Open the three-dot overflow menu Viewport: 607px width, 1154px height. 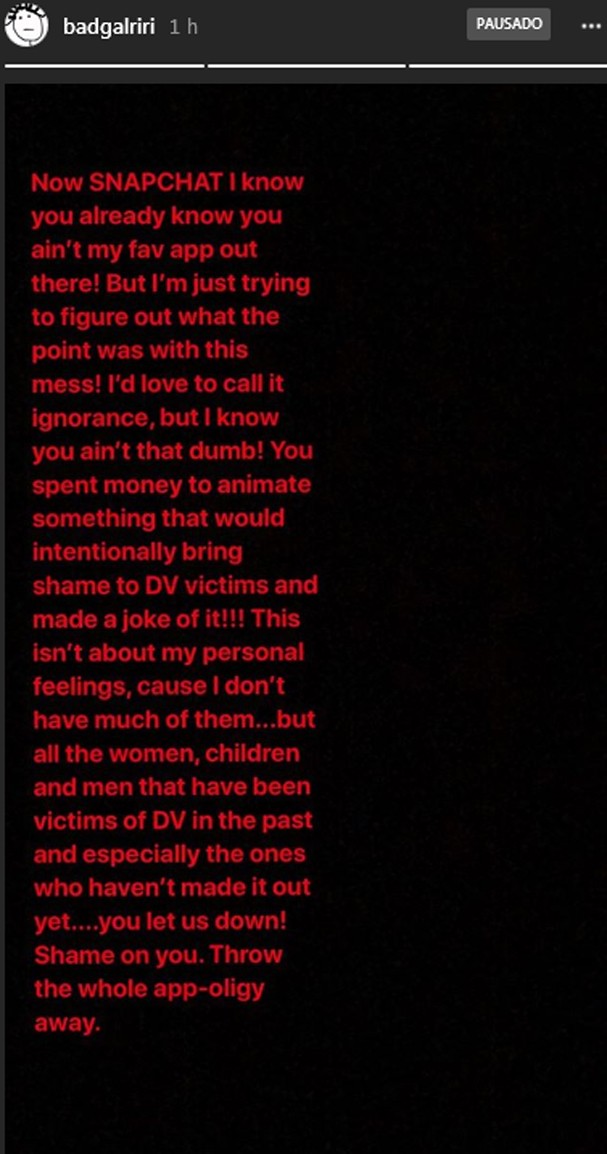591,26
